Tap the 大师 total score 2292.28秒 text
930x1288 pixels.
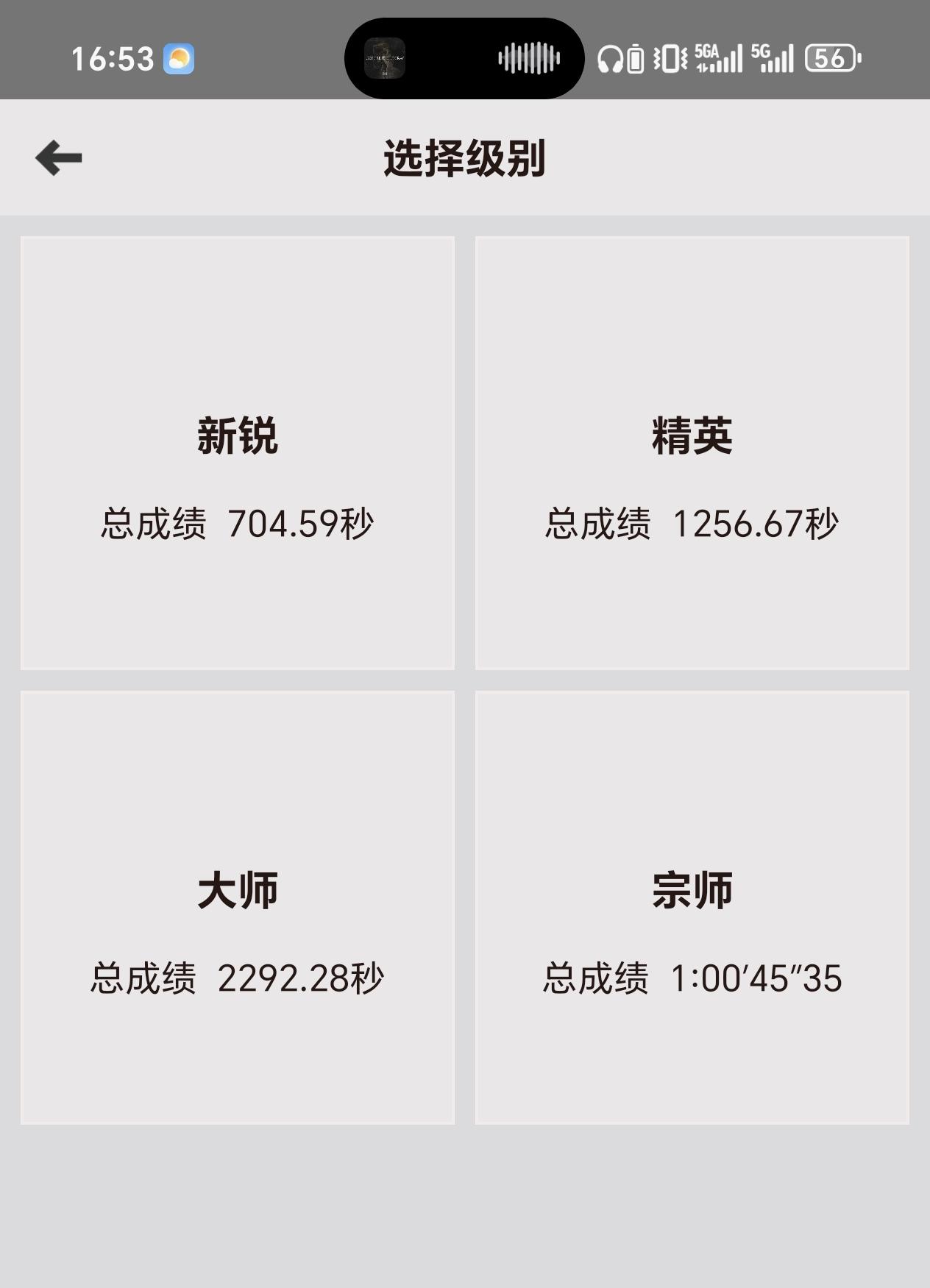[238, 978]
